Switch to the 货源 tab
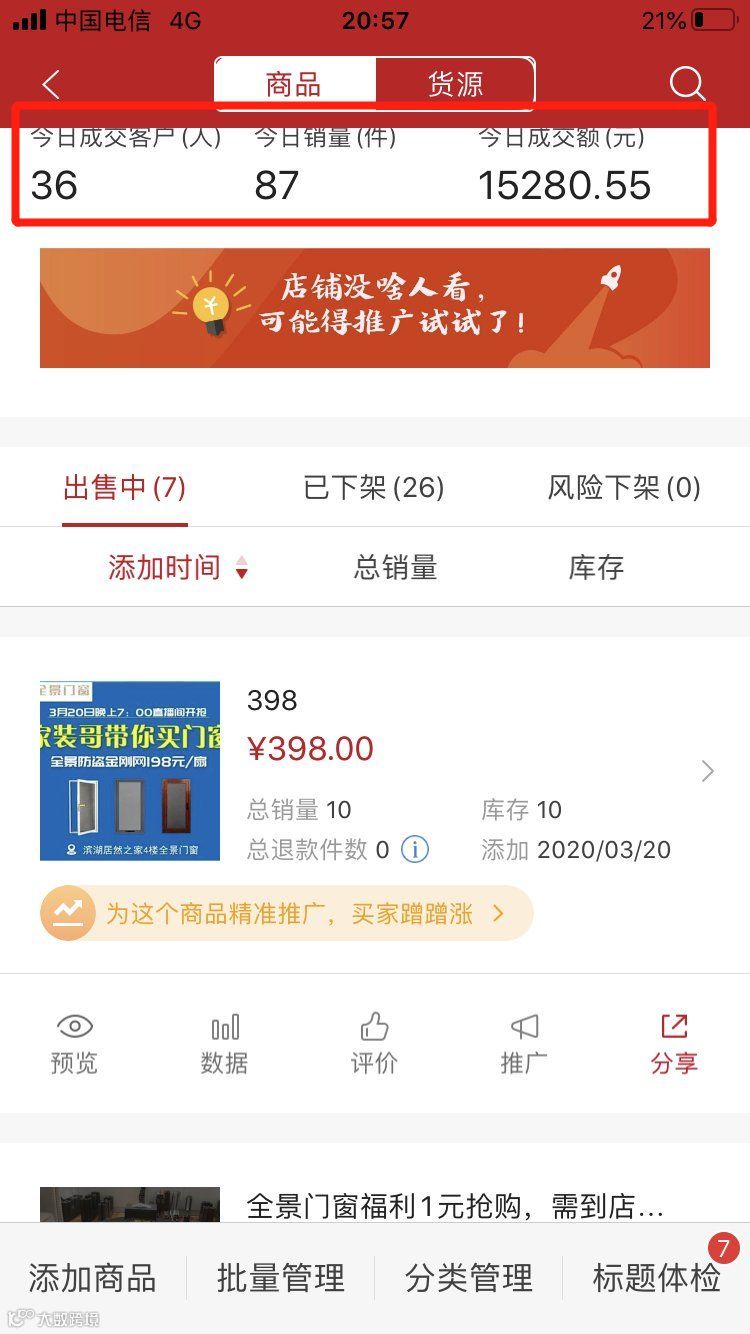 tap(455, 84)
